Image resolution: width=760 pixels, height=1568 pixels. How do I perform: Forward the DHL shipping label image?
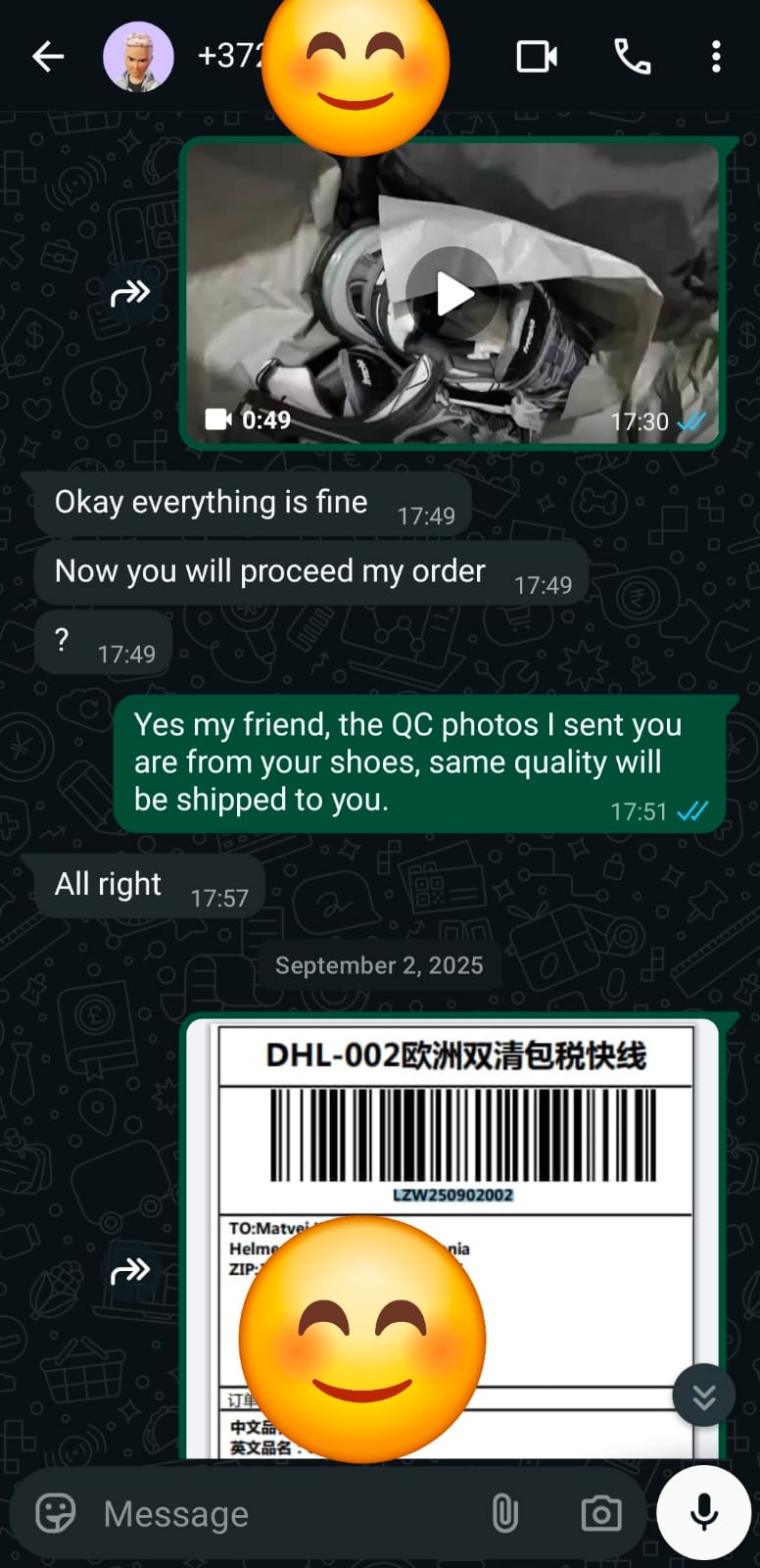point(130,1270)
